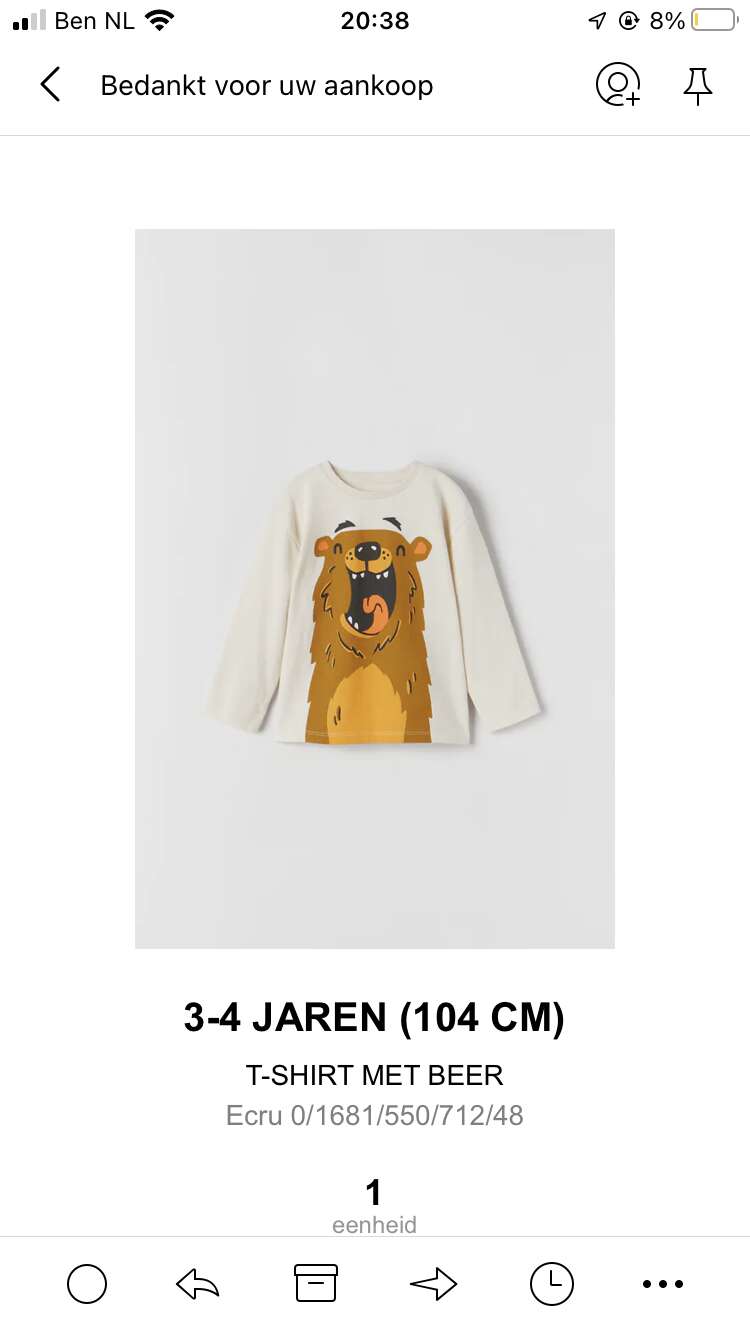750x1334 pixels.
Task: Add the sender as a contact
Action: point(618,85)
